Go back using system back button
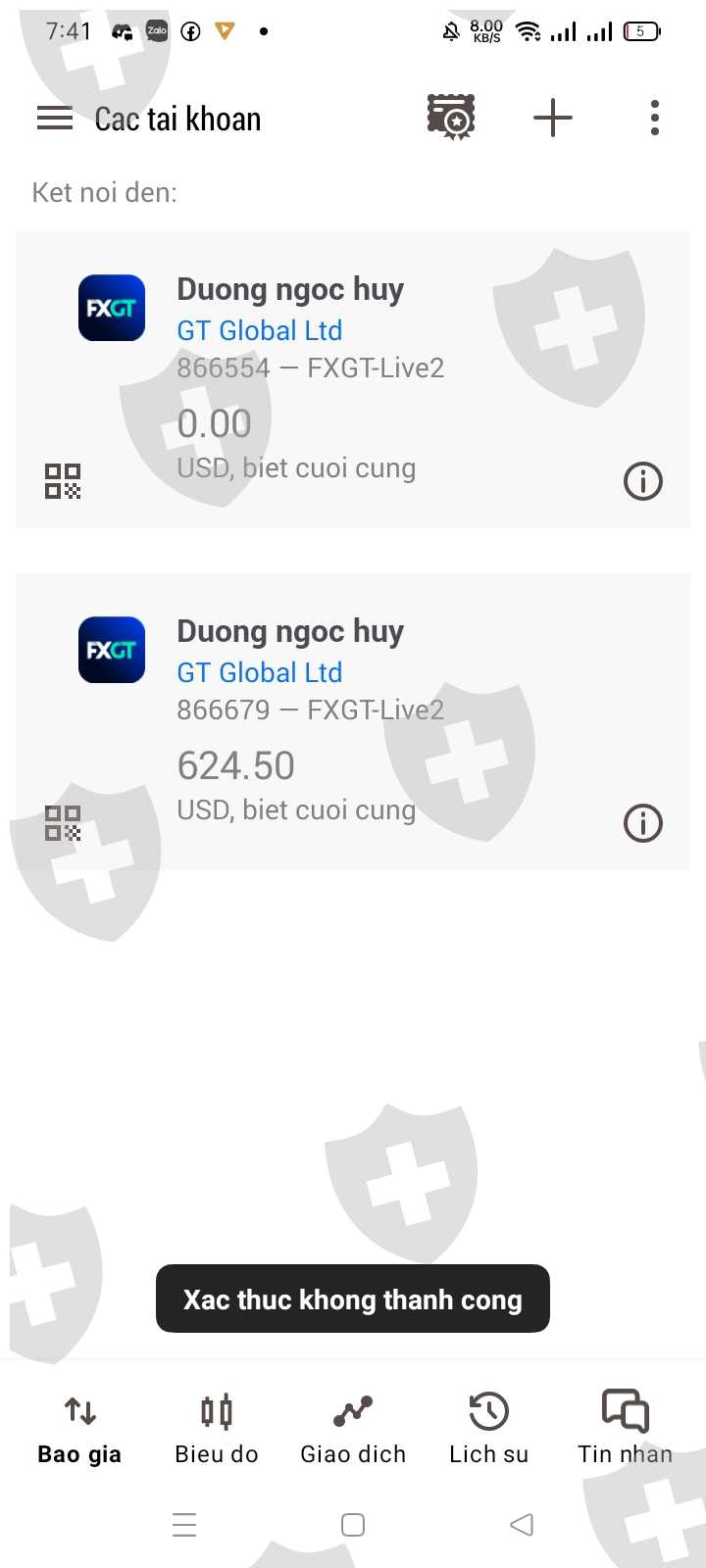Viewport: 706px width, 1568px height. (522, 1525)
